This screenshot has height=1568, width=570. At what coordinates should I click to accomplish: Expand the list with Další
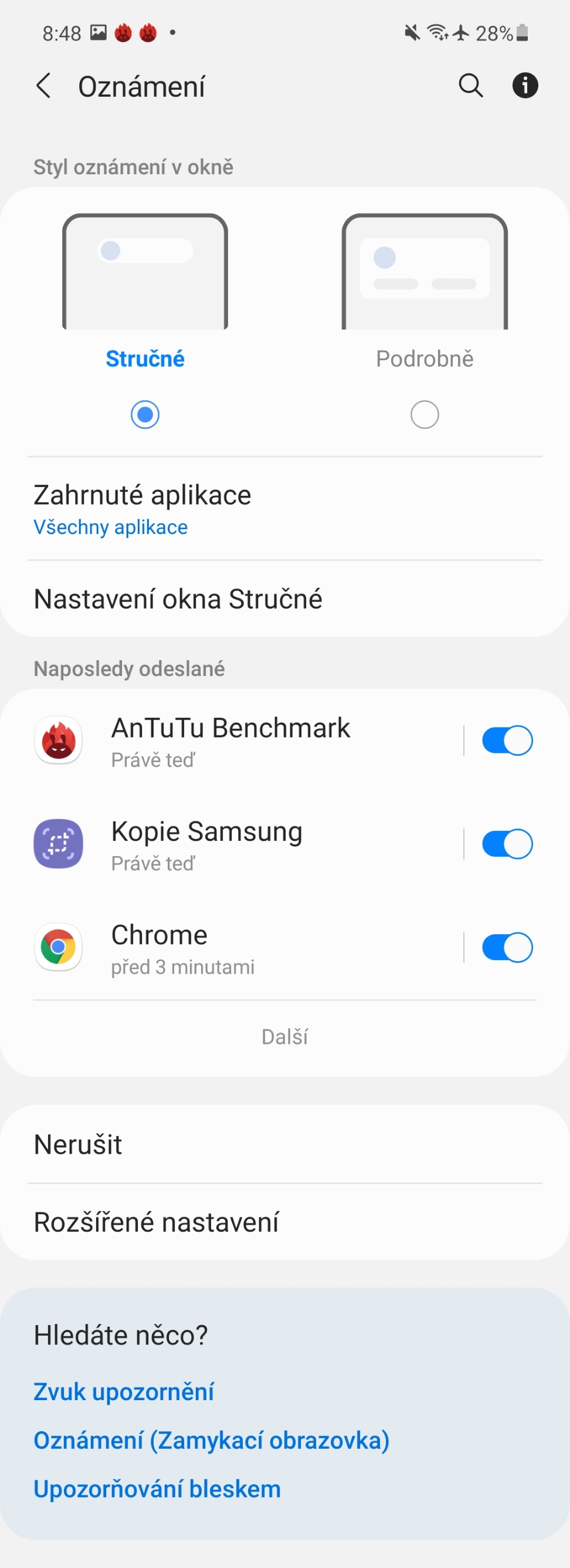284,1036
